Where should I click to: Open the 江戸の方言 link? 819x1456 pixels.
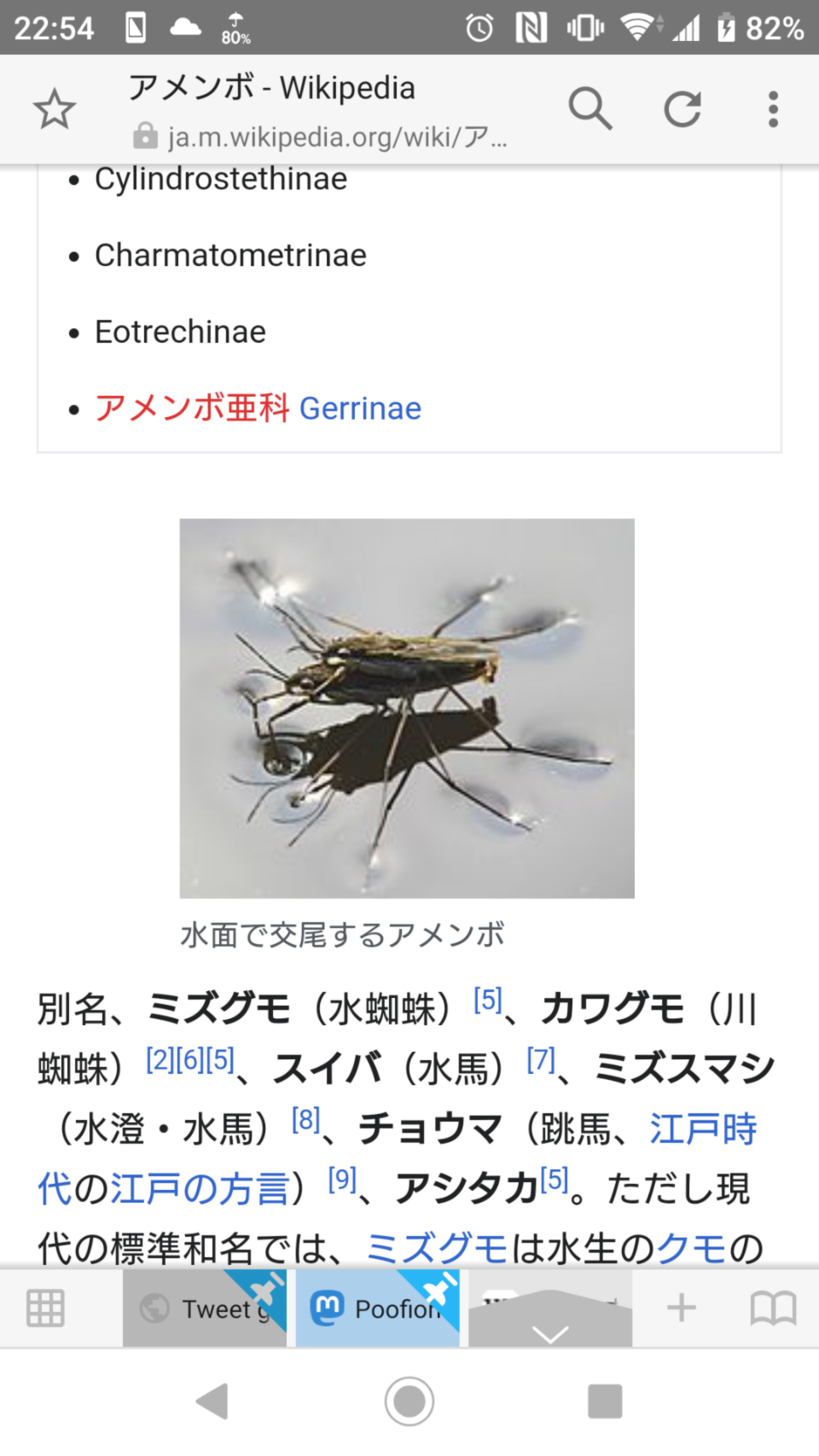tap(200, 1189)
